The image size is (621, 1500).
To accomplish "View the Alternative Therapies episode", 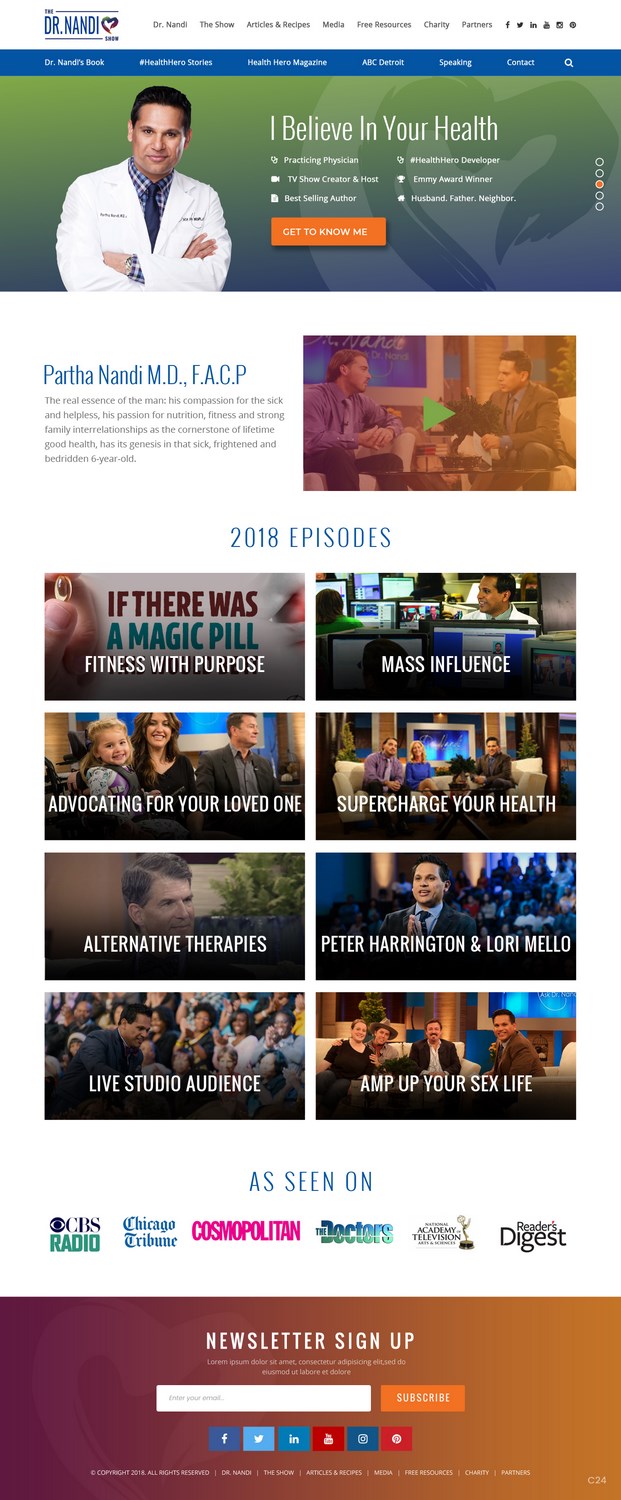I will 175,916.
